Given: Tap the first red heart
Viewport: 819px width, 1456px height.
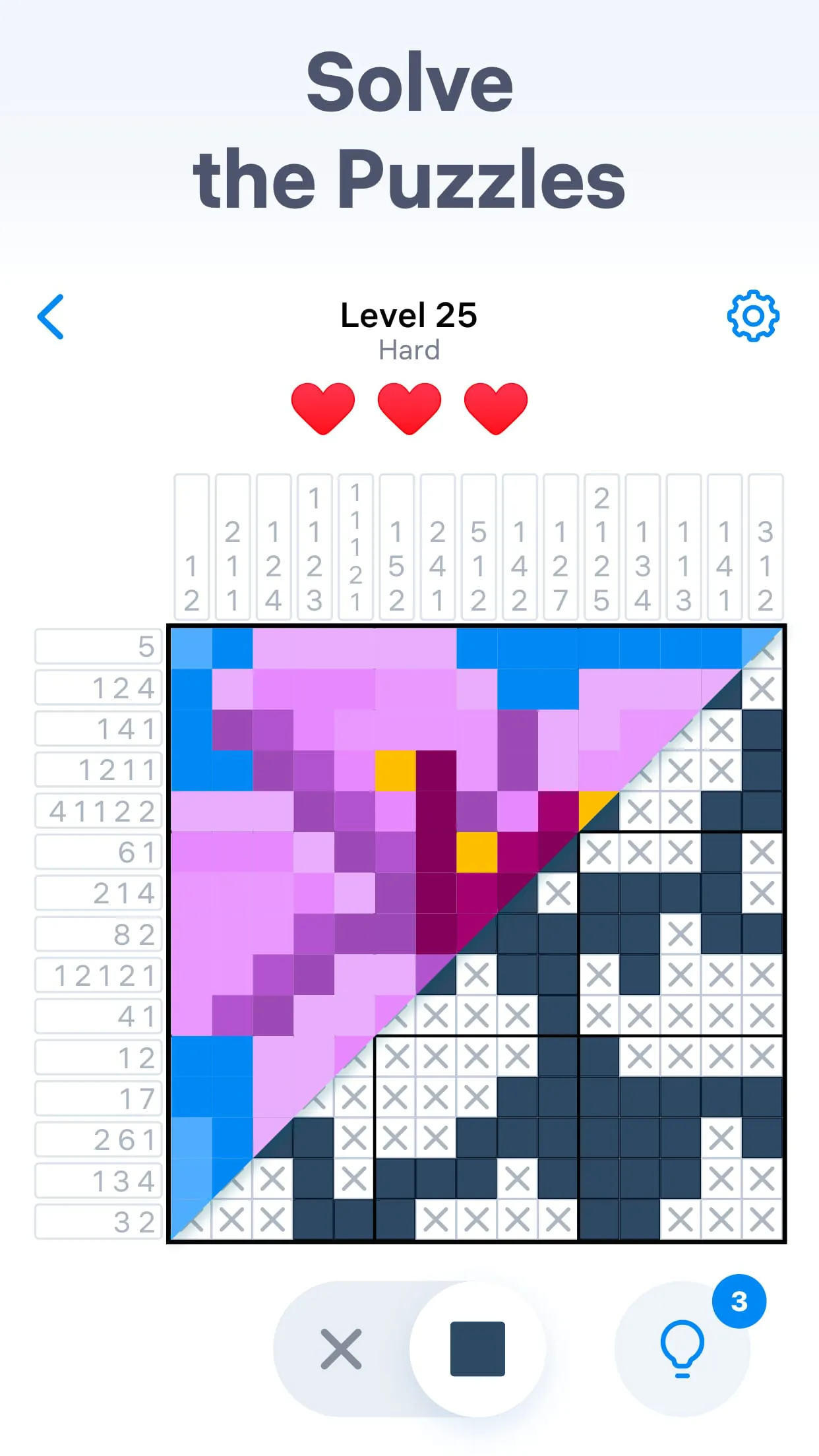Looking at the screenshot, I should (322, 408).
